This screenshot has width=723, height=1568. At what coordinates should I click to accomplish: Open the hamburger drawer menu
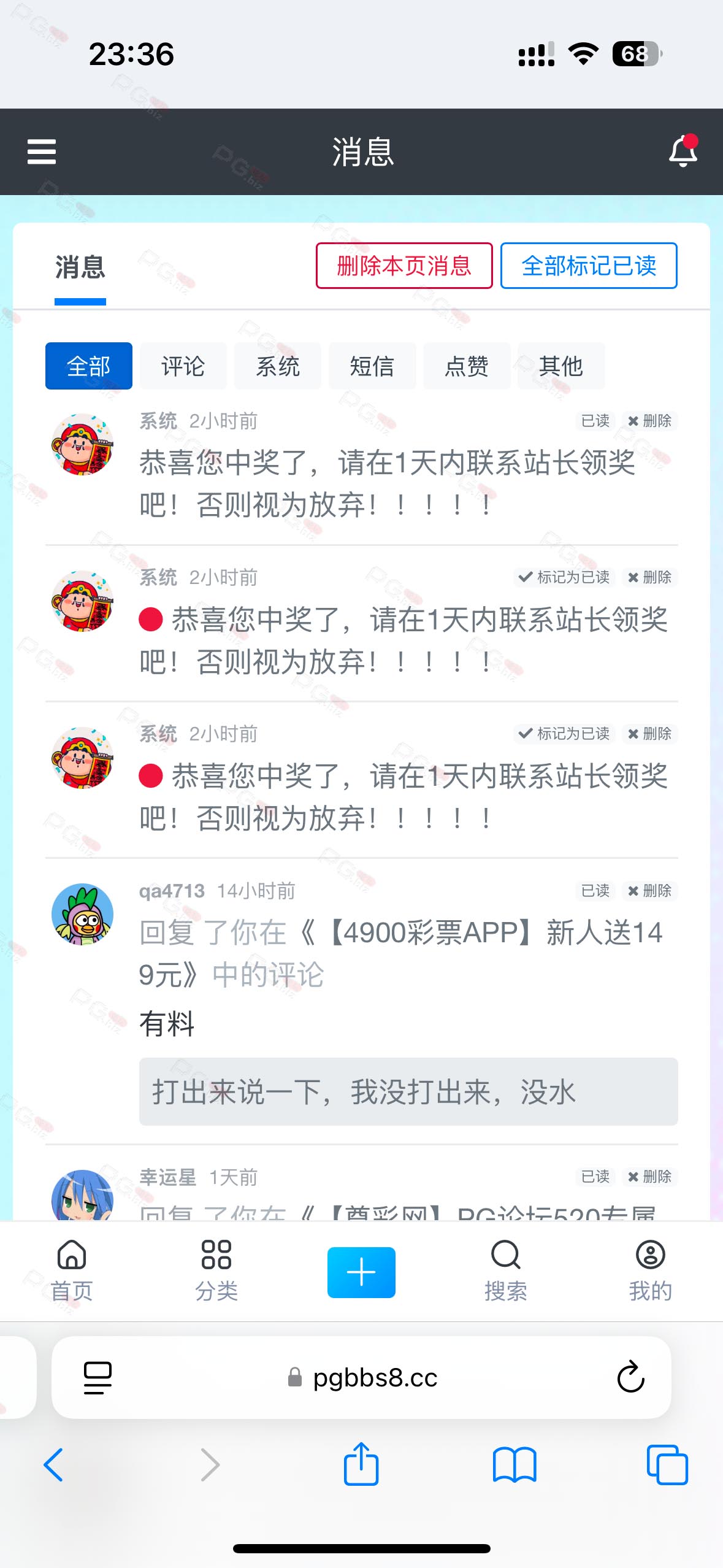coord(42,152)
